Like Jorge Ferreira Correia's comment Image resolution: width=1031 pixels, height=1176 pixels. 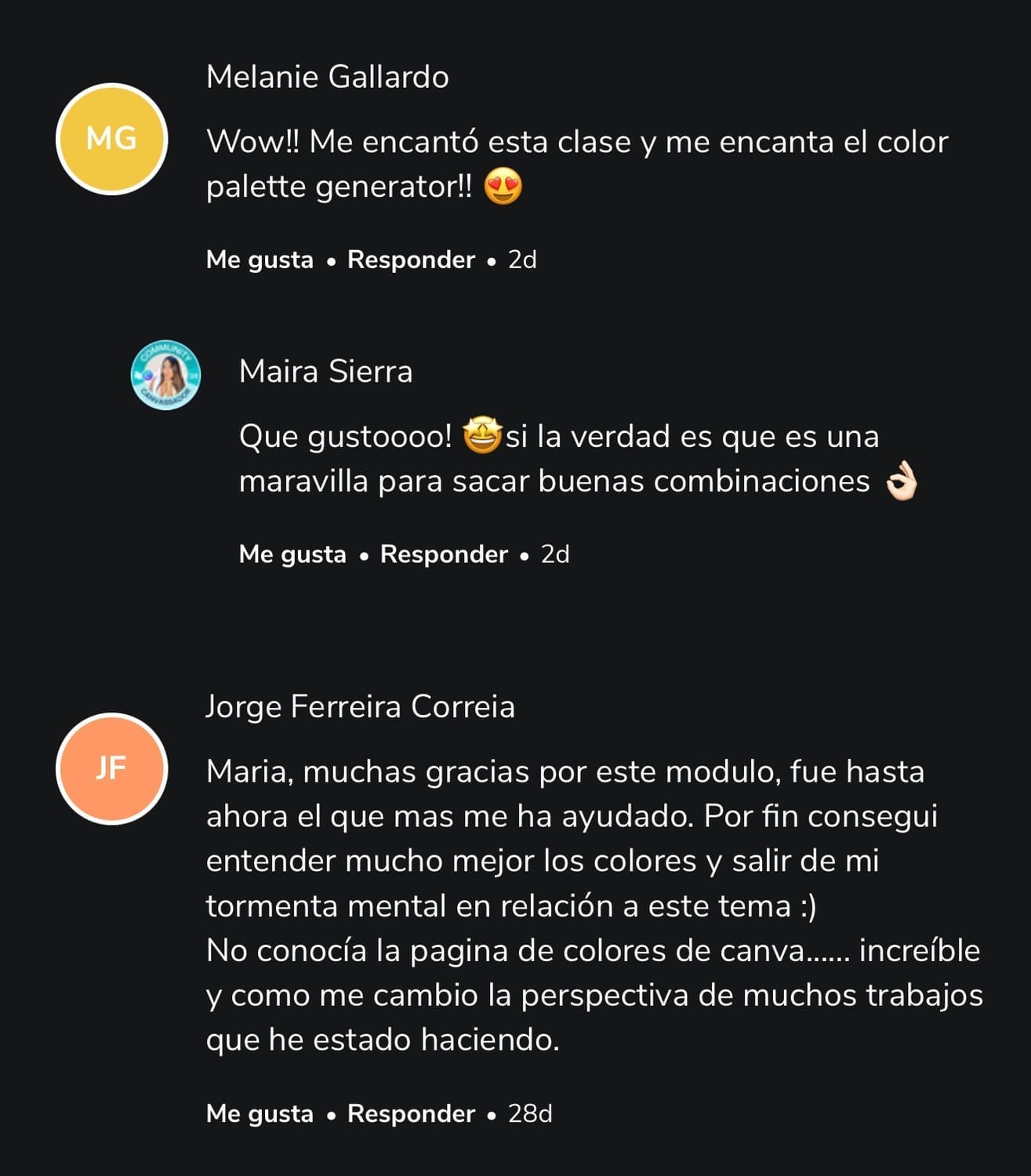point(260,1113)
